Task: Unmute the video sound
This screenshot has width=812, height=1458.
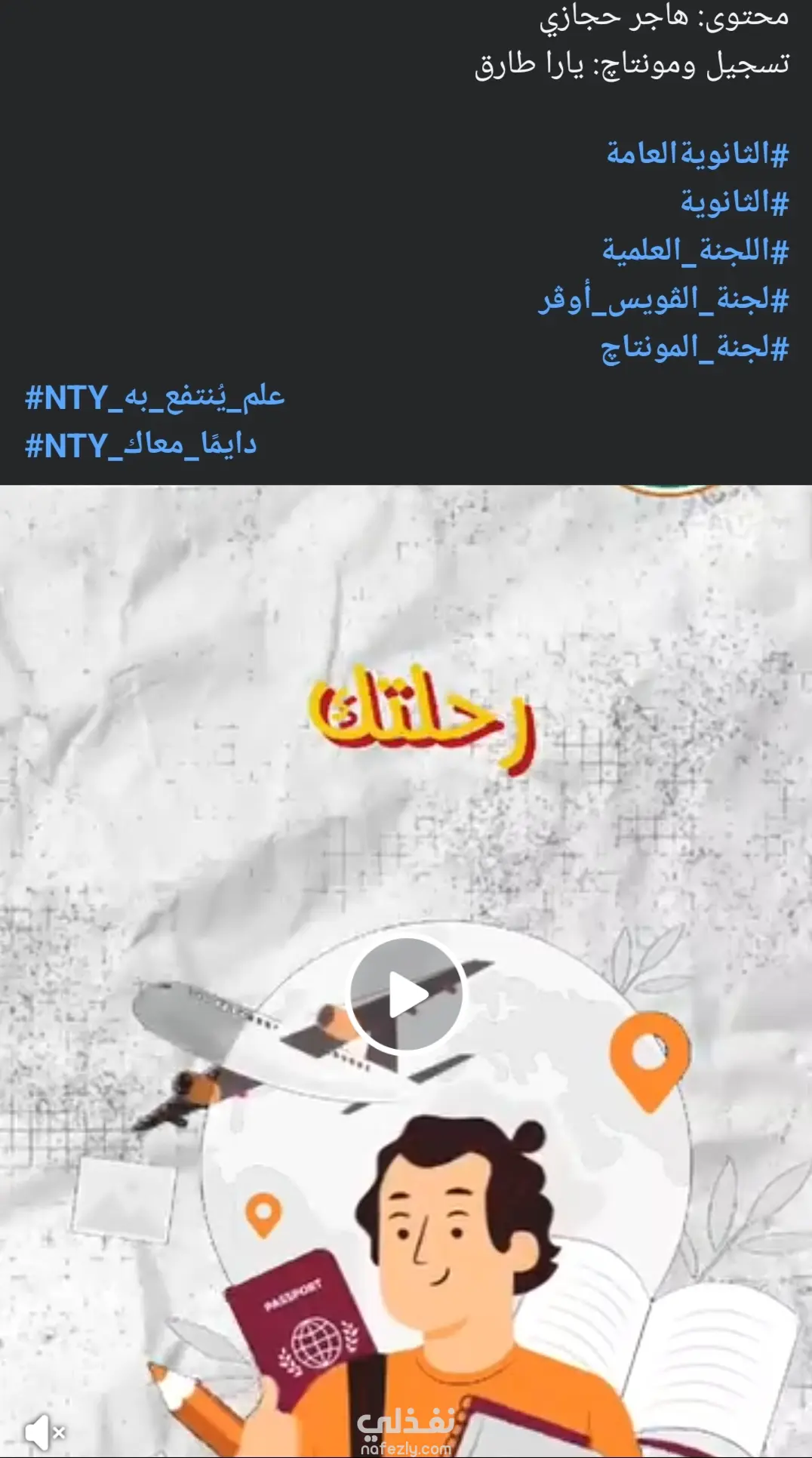Action: 44,1431
